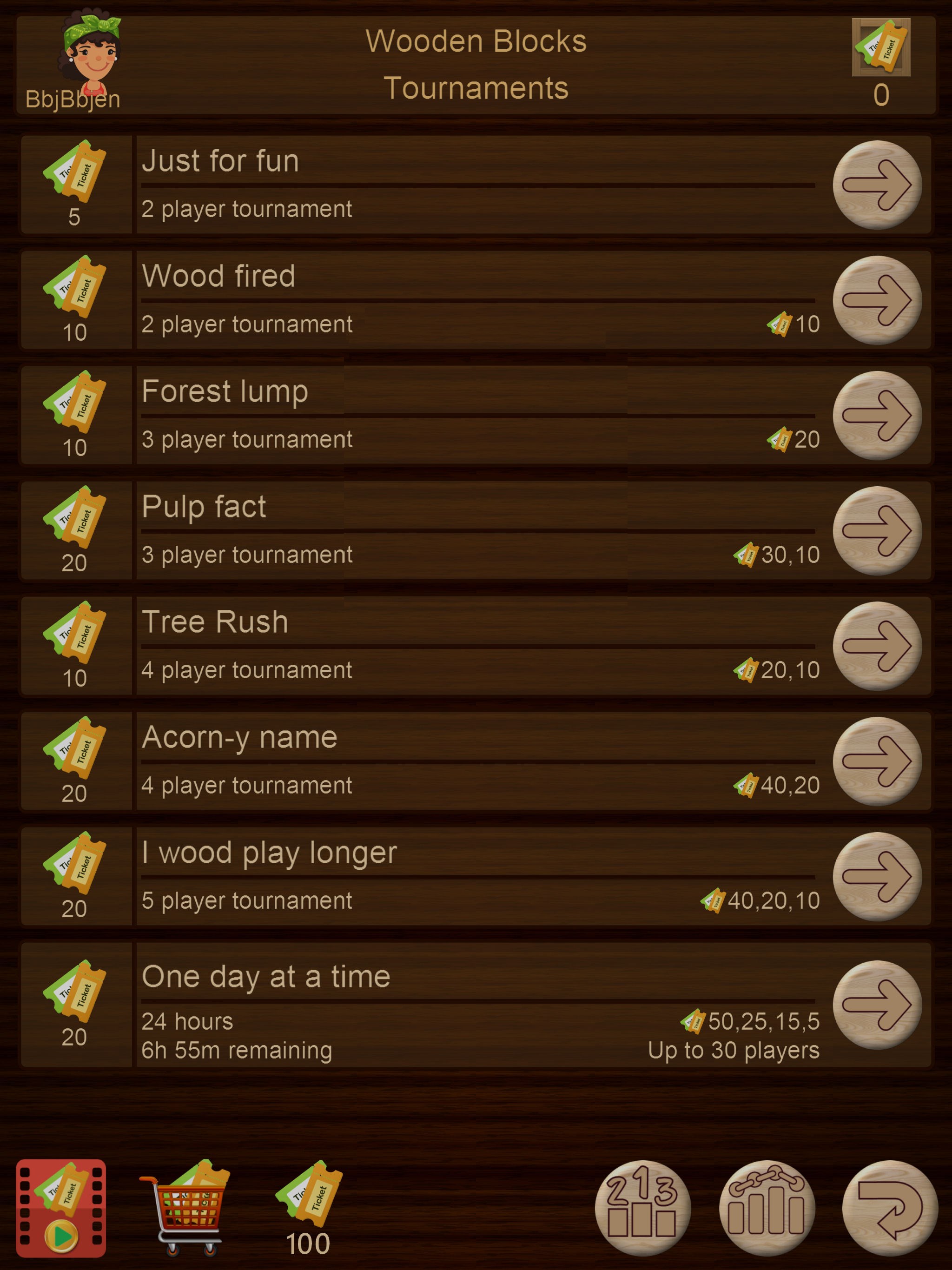Watch a video to earn tickets
952x1270 pixels.
61,1208
